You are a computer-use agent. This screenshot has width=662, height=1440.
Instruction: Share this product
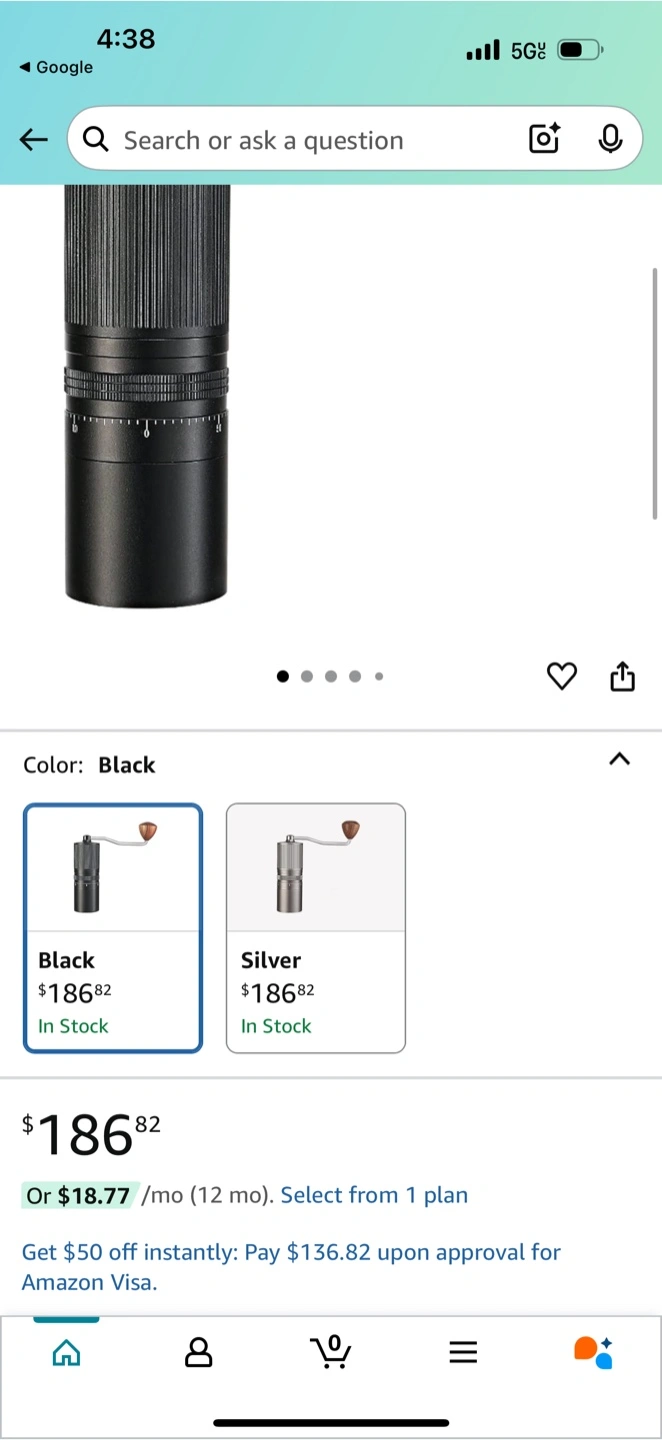coord(622,677)
